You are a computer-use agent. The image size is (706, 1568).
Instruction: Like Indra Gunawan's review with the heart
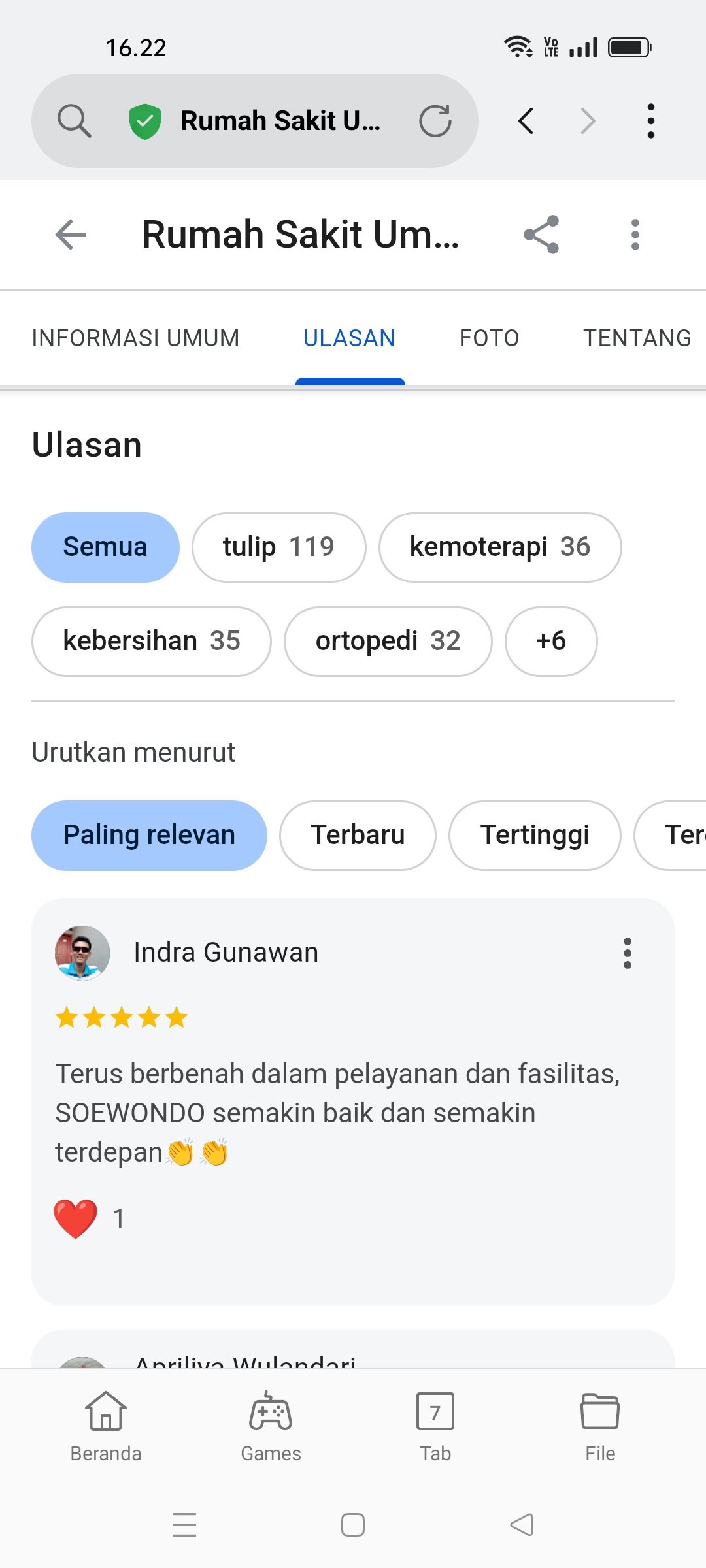pos(76,1219)
